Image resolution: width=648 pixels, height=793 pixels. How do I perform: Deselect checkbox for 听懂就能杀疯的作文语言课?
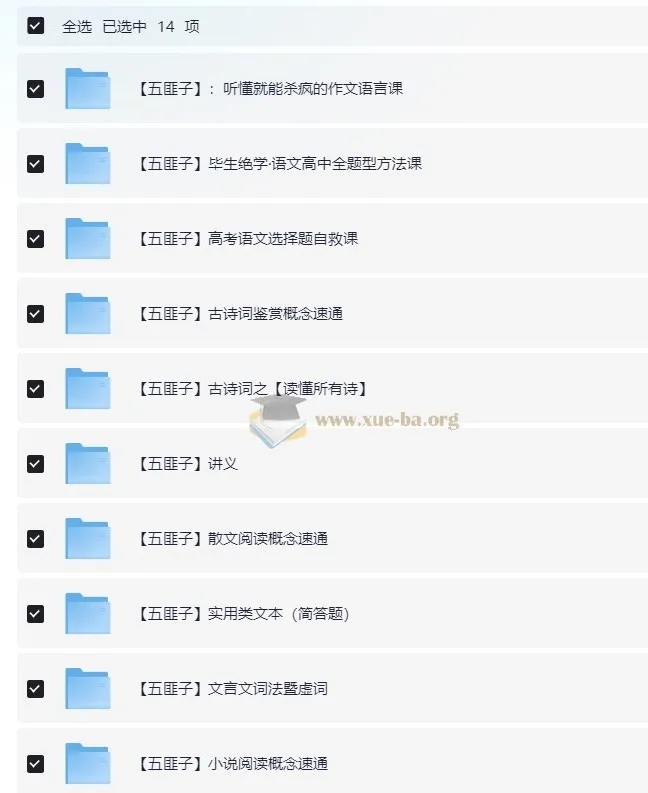(x=36, y=89)
